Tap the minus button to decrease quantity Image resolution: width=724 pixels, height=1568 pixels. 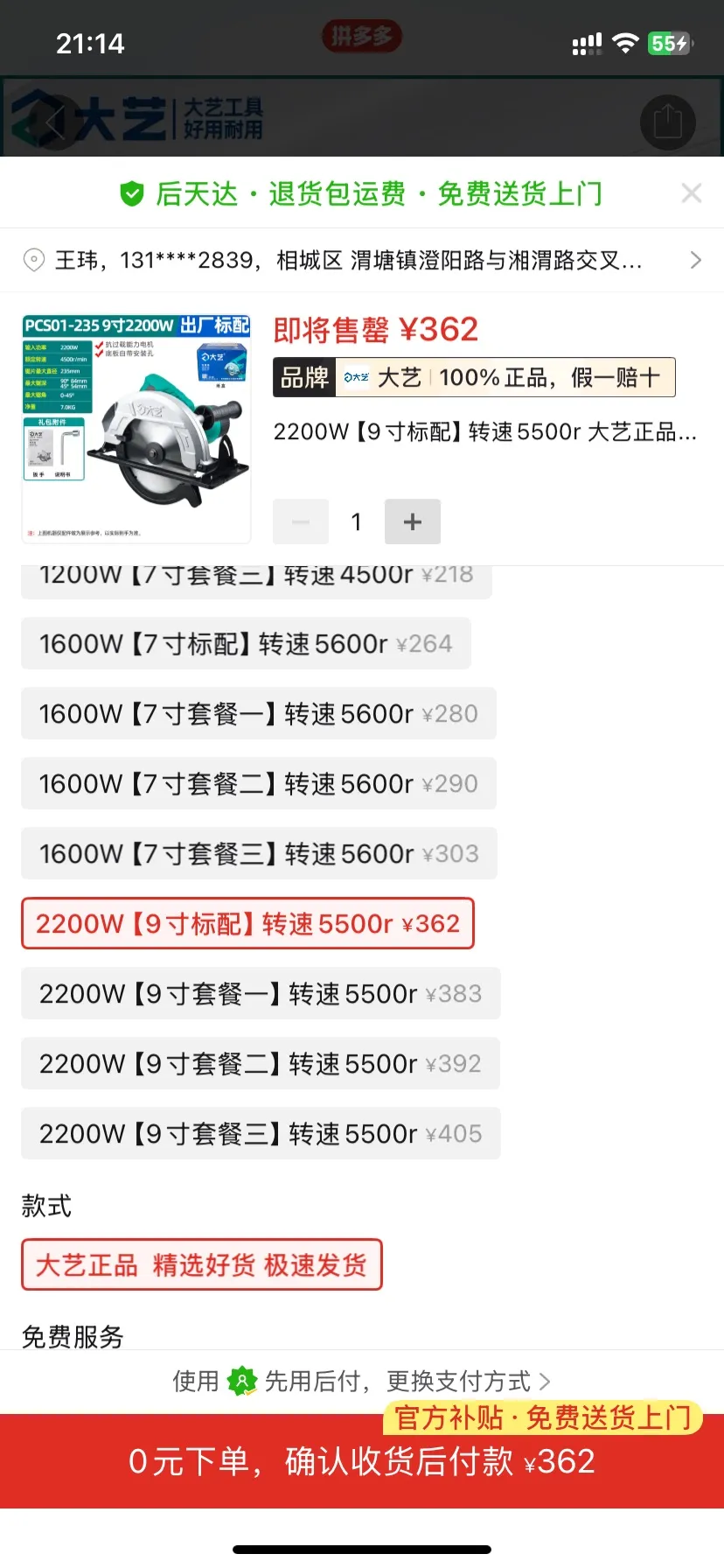coord(301,522)
